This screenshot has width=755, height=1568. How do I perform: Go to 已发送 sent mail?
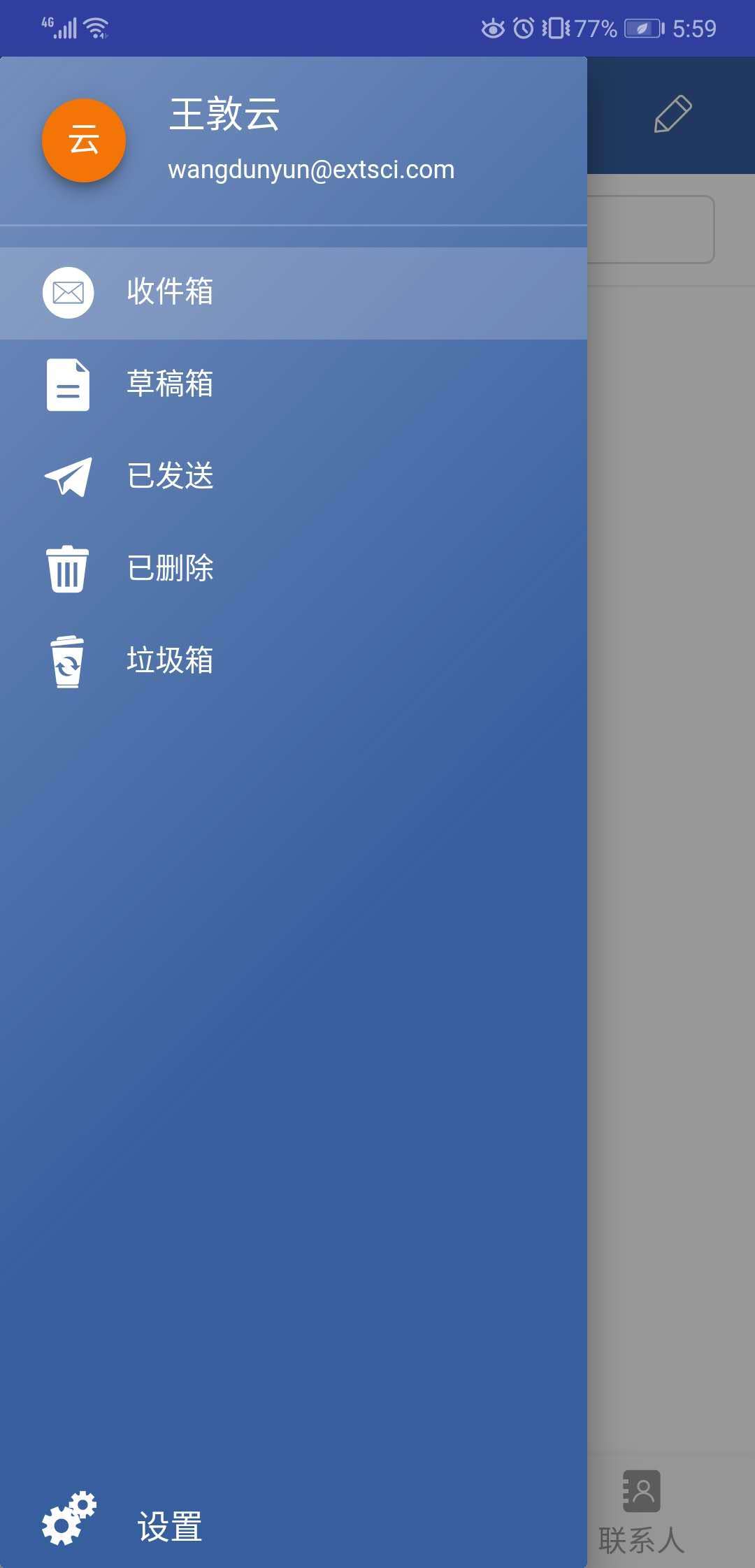tap(170, 477)
